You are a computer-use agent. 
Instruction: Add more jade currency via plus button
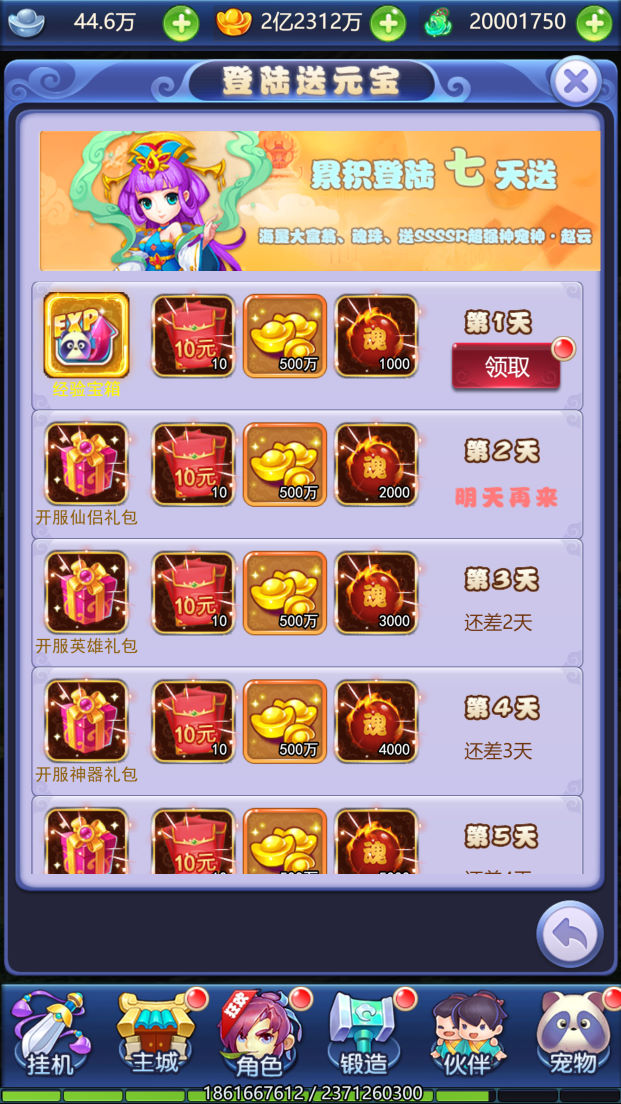click(594, 23)
